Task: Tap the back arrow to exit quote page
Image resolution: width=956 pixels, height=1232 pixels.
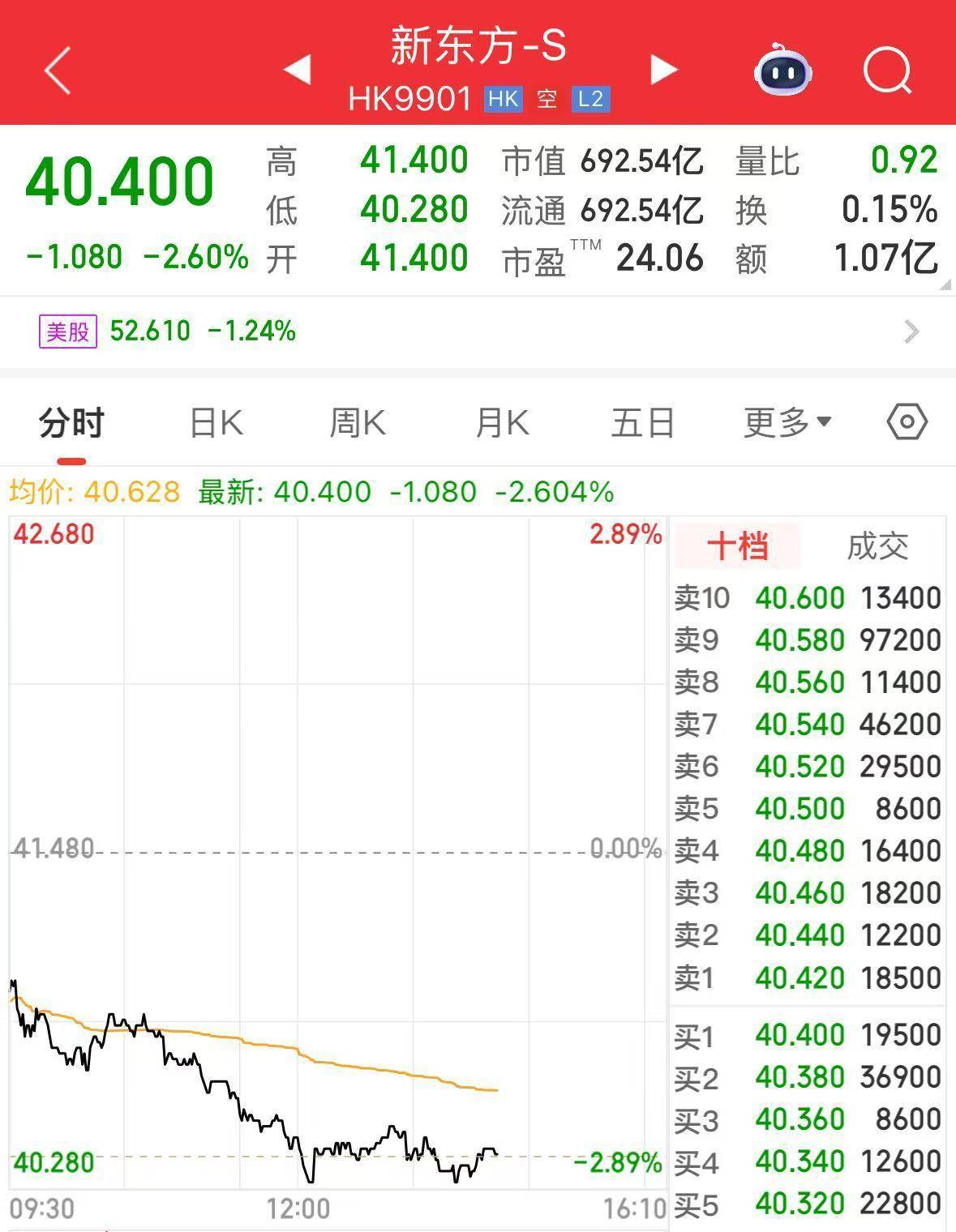Action: (54, 70)
